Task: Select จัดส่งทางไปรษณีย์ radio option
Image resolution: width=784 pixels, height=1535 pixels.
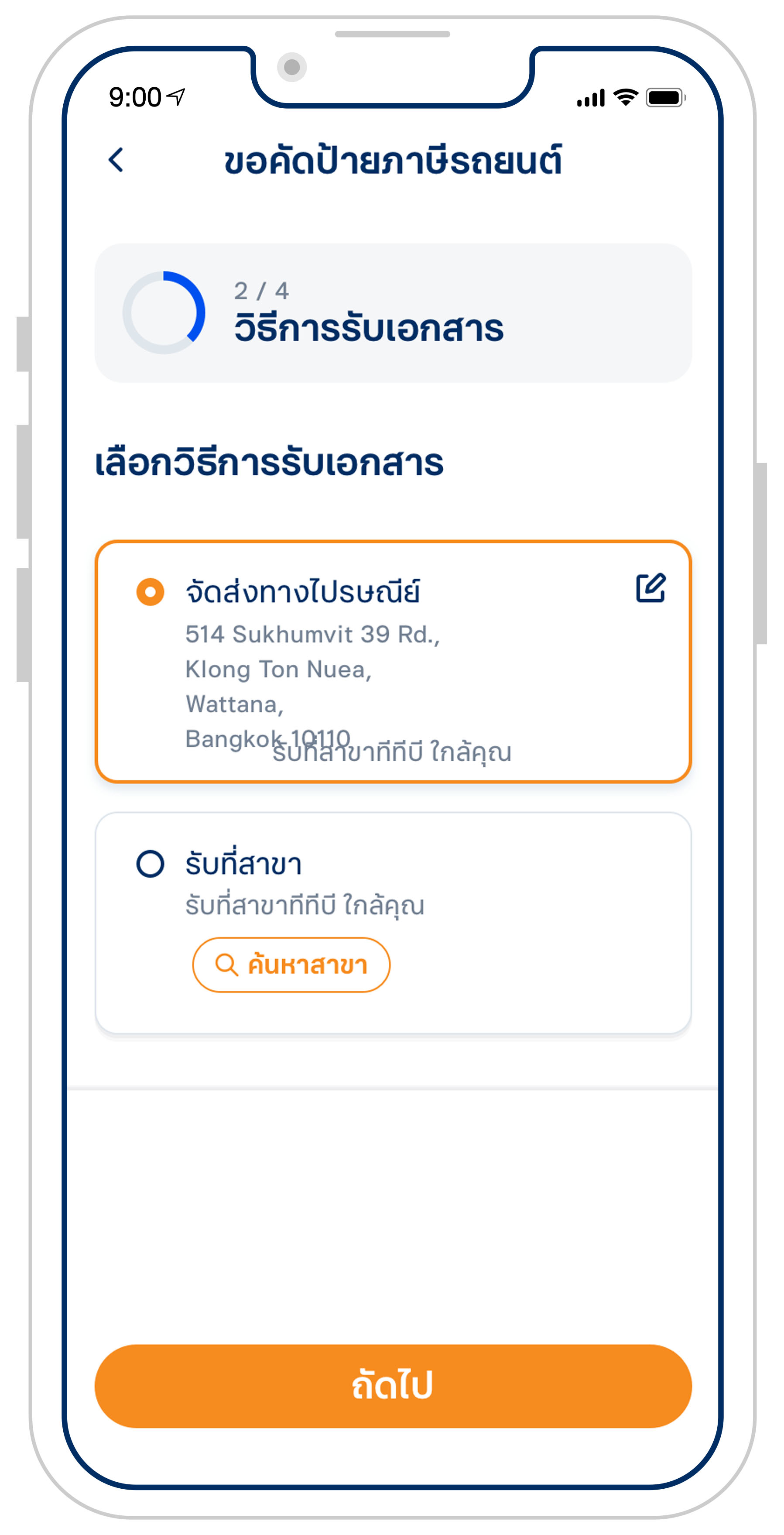Action: click(x=150, y=592)
